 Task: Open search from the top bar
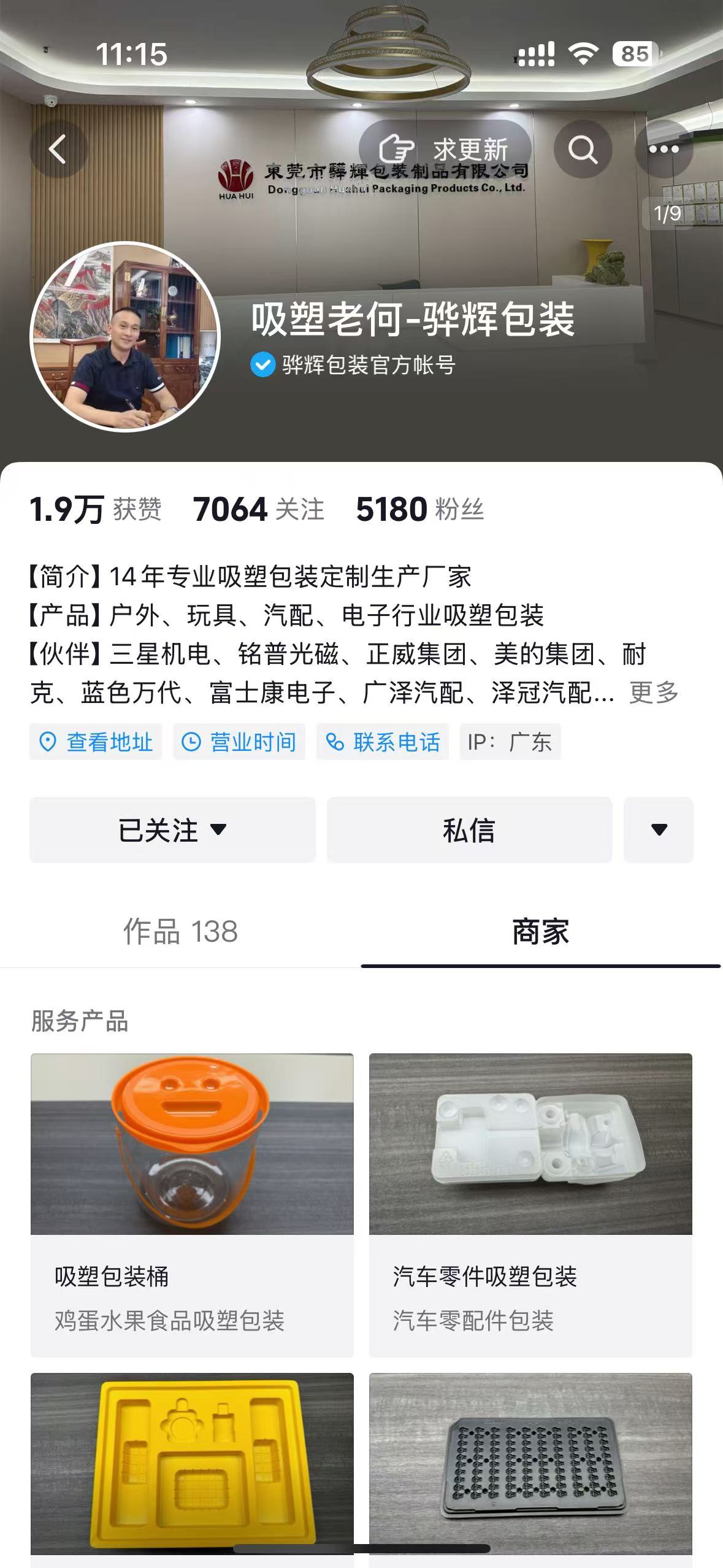pos(583,149)
